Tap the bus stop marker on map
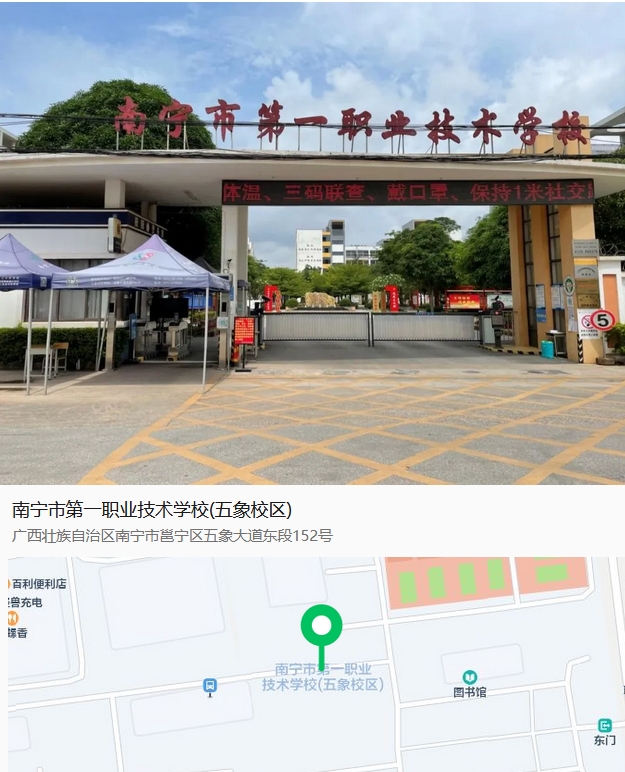Image resolution: width=625 pixels, height=772 pixels. (210, 686)
